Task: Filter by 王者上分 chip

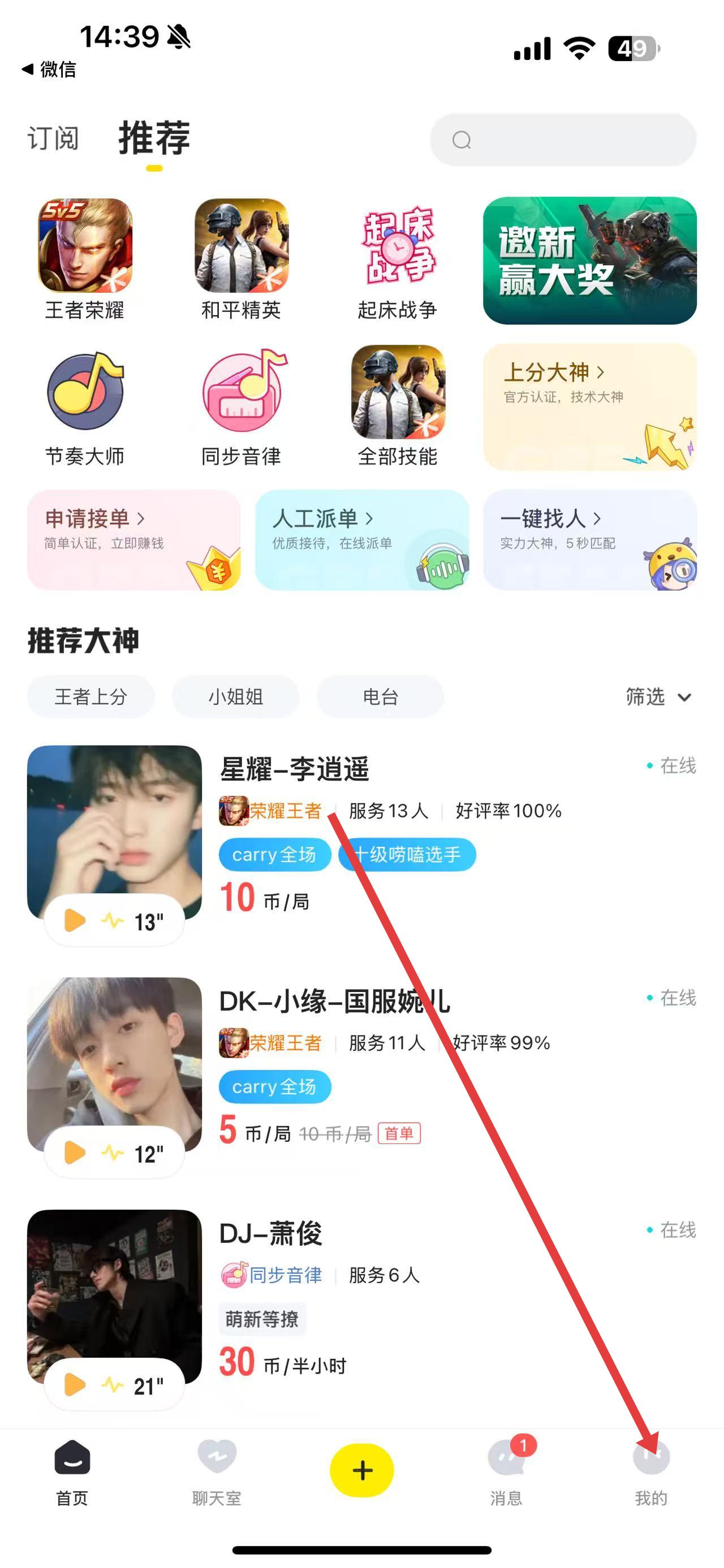Action: pos(90,696)
